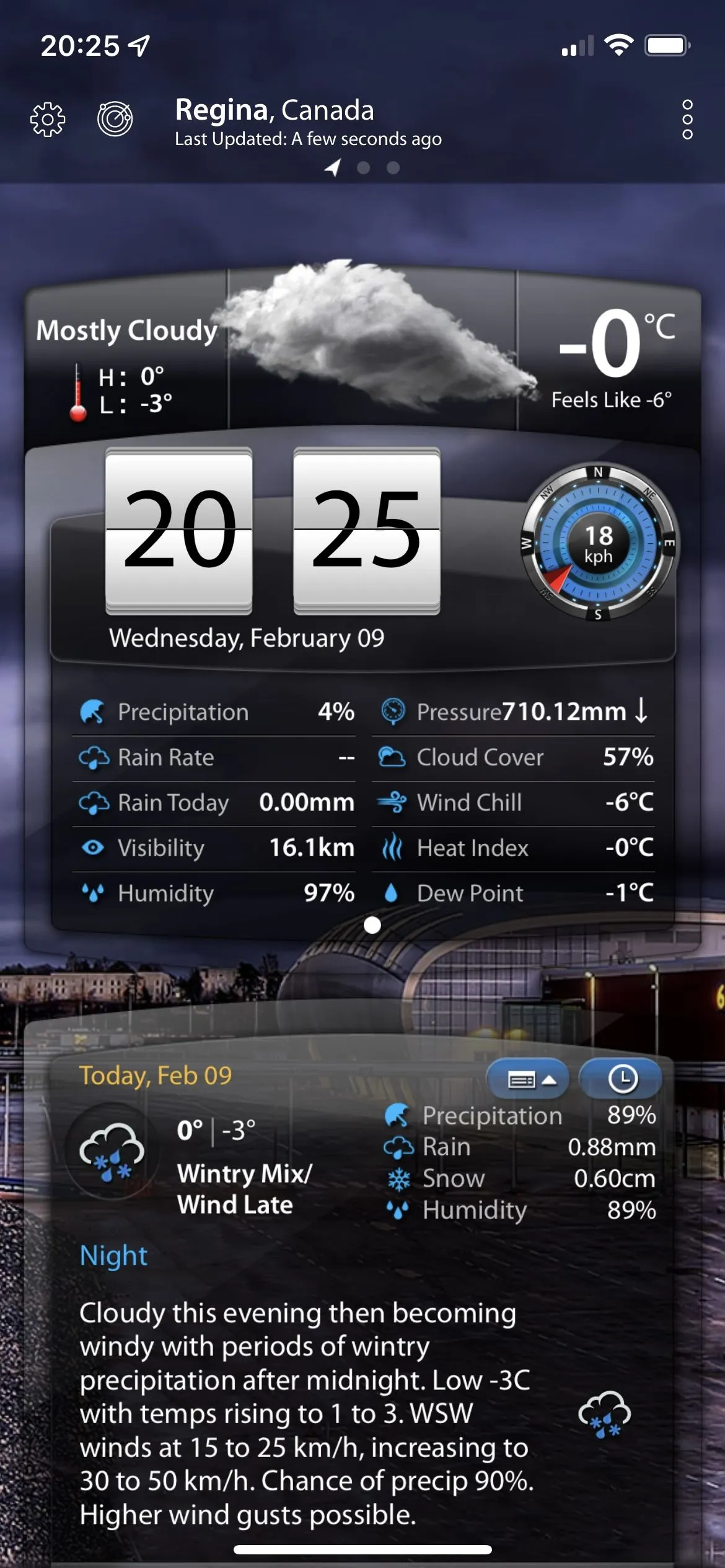Open the wind compass showing 18 kph
The image size is (725, 1568).
598,543
